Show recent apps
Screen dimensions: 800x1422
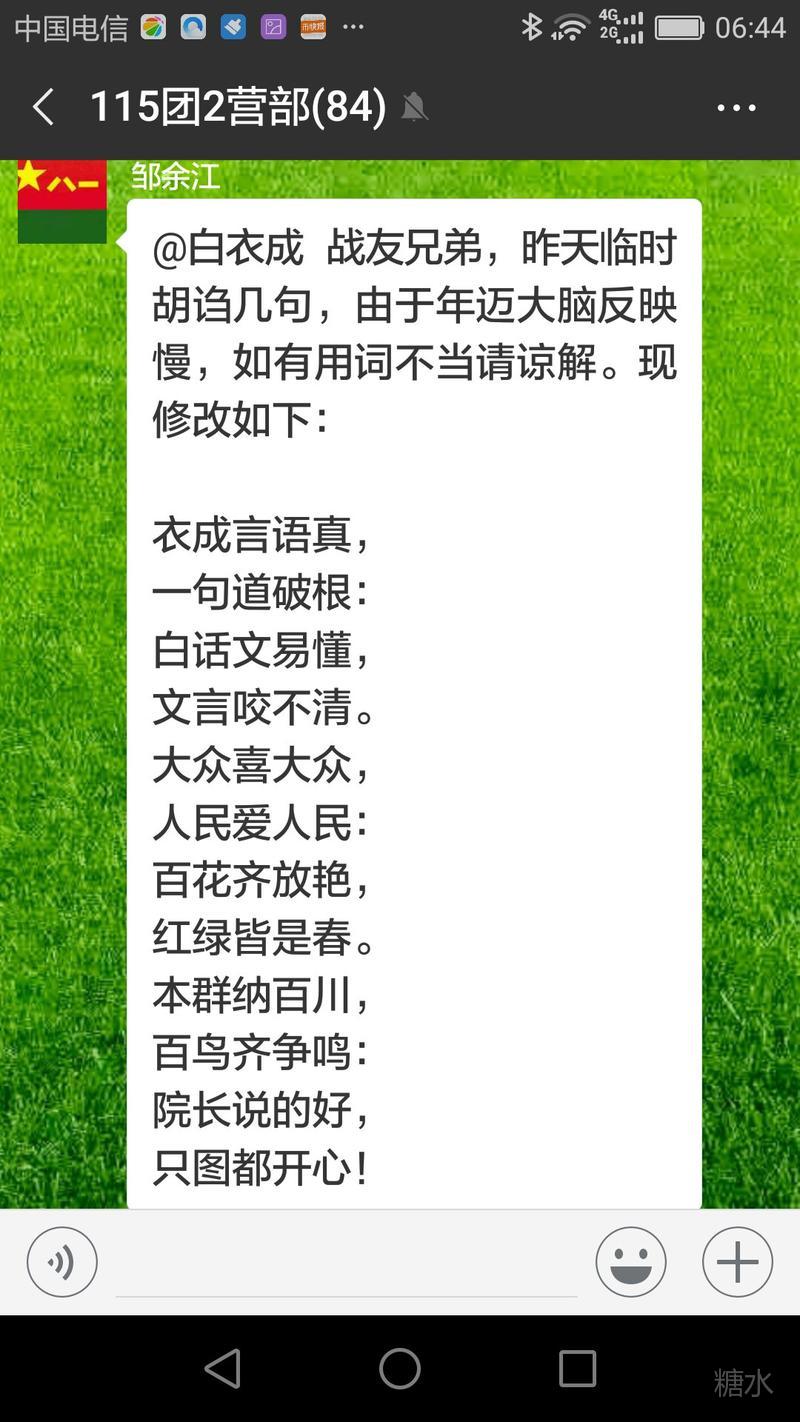click(577, 1368)
